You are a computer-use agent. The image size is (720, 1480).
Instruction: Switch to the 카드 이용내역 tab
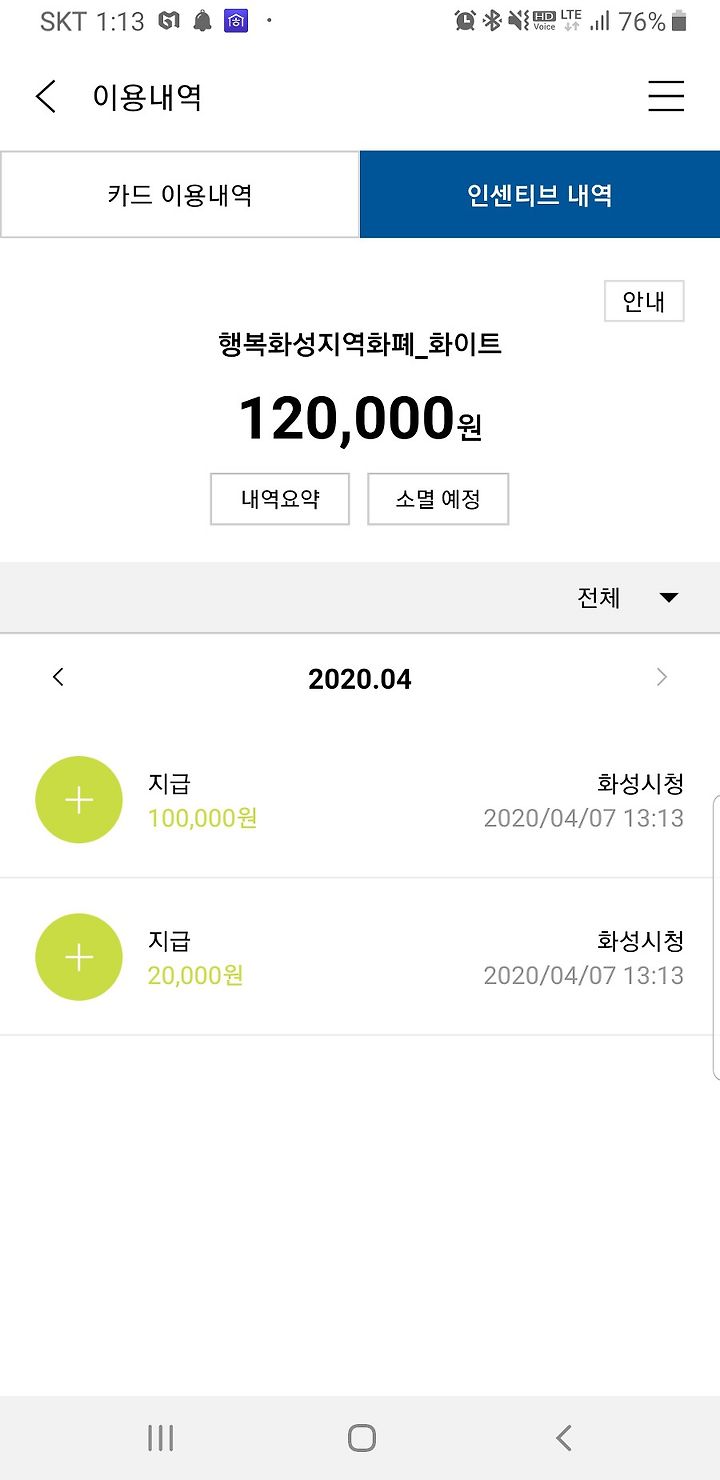[x=180, y=195]
